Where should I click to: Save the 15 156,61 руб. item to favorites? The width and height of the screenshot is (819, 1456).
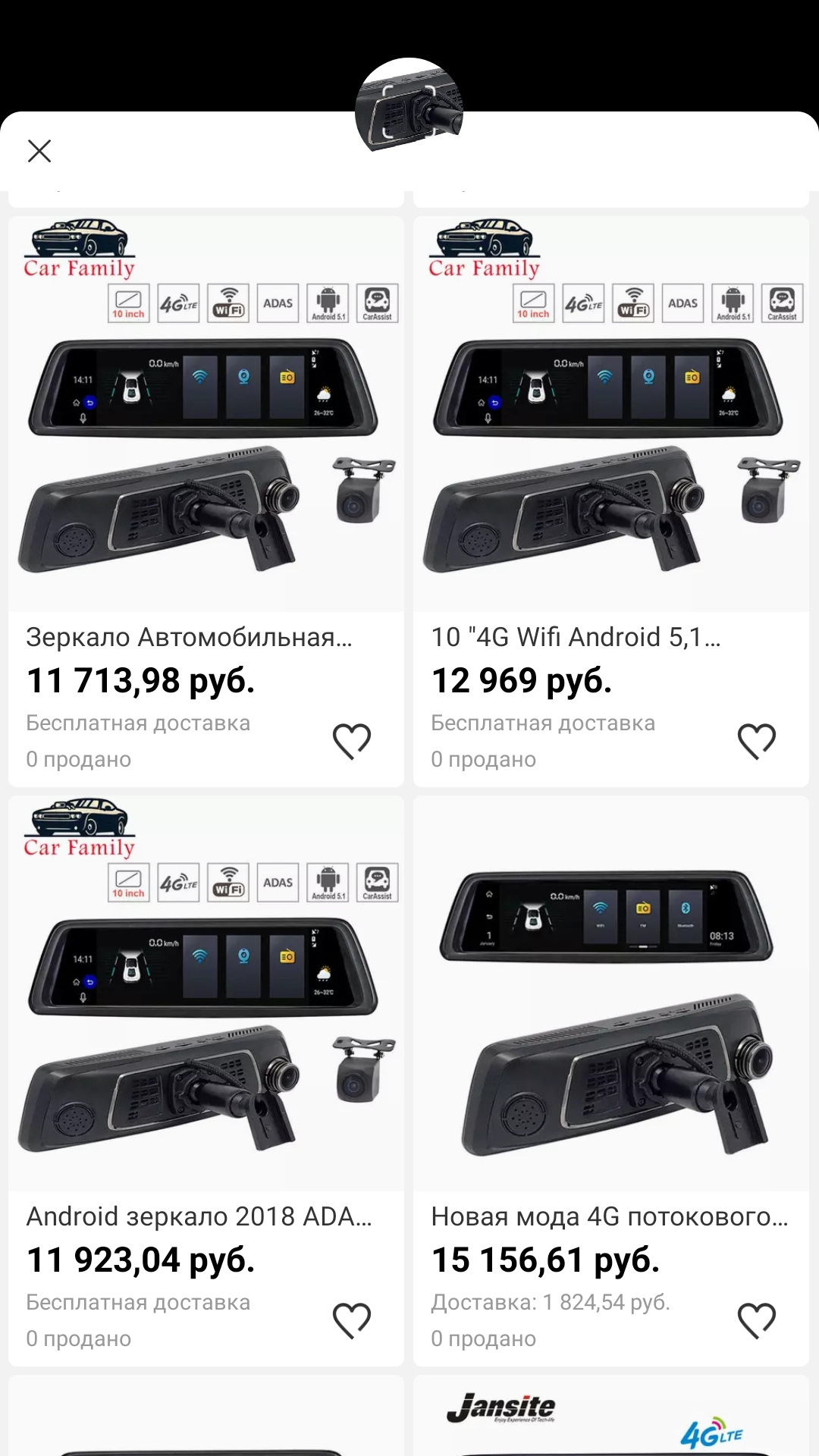(x=757, y=1320)
